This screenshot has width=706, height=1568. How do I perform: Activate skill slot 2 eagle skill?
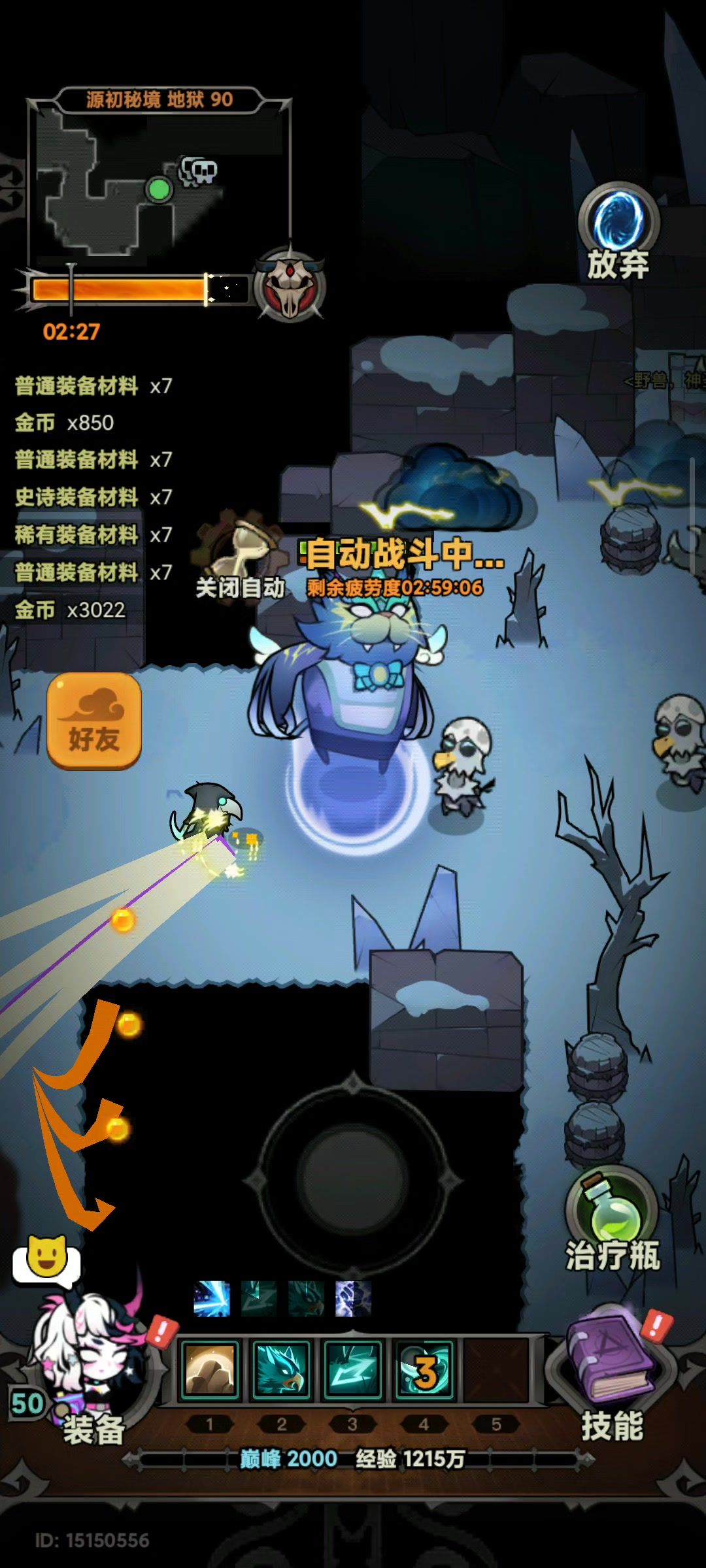tap(282, 1370)
